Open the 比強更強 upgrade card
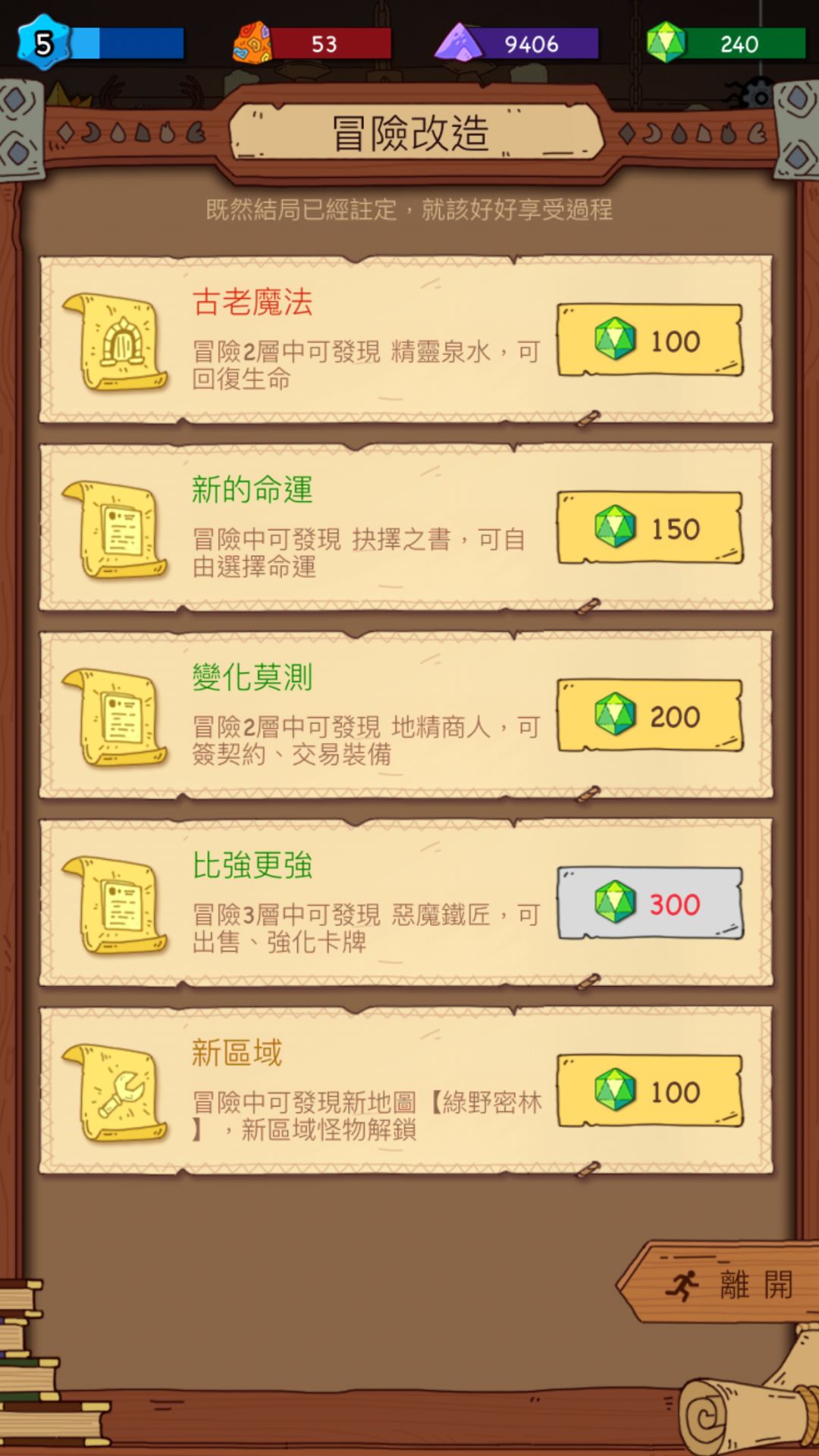819x1456 pixels. point(349,906)
